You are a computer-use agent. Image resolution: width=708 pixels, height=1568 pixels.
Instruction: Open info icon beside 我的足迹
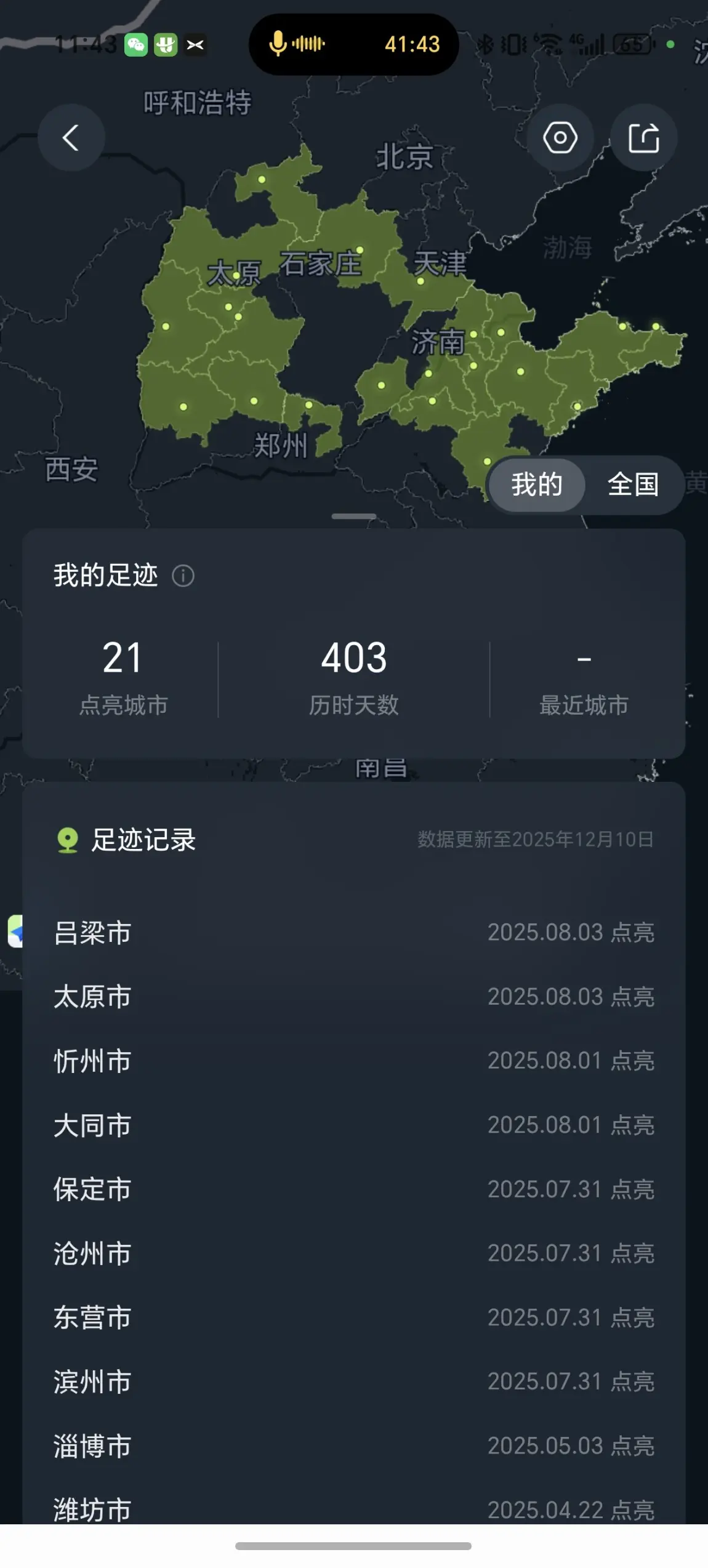[183, 576]
